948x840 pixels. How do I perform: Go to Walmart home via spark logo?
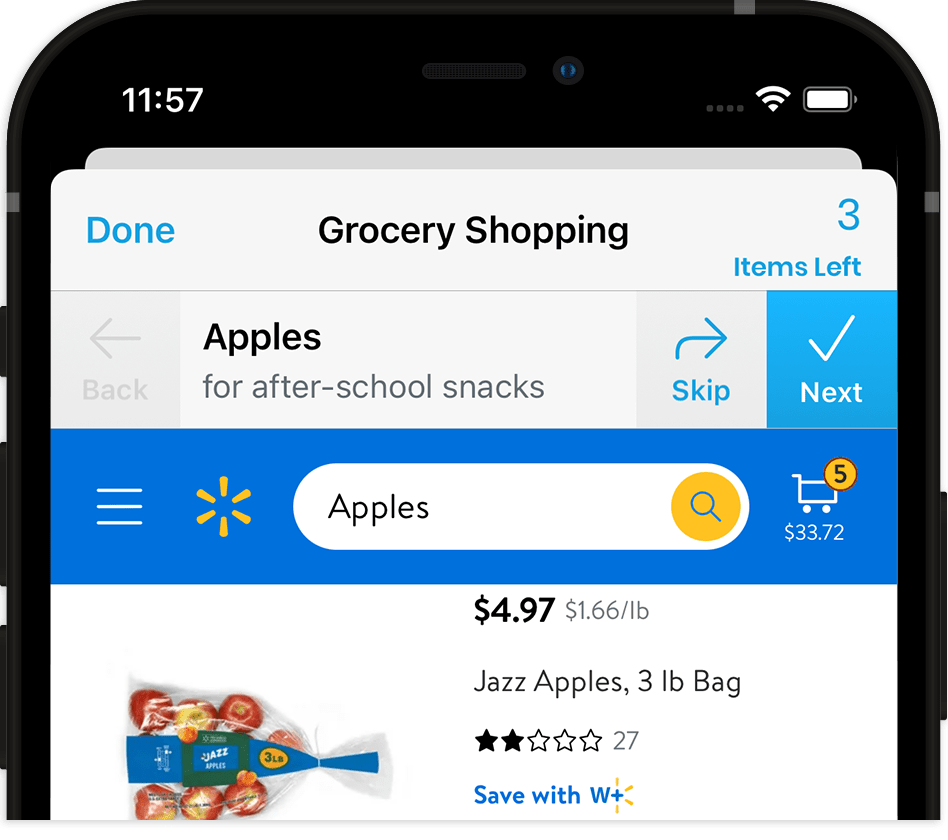click(x=224, y=507)
